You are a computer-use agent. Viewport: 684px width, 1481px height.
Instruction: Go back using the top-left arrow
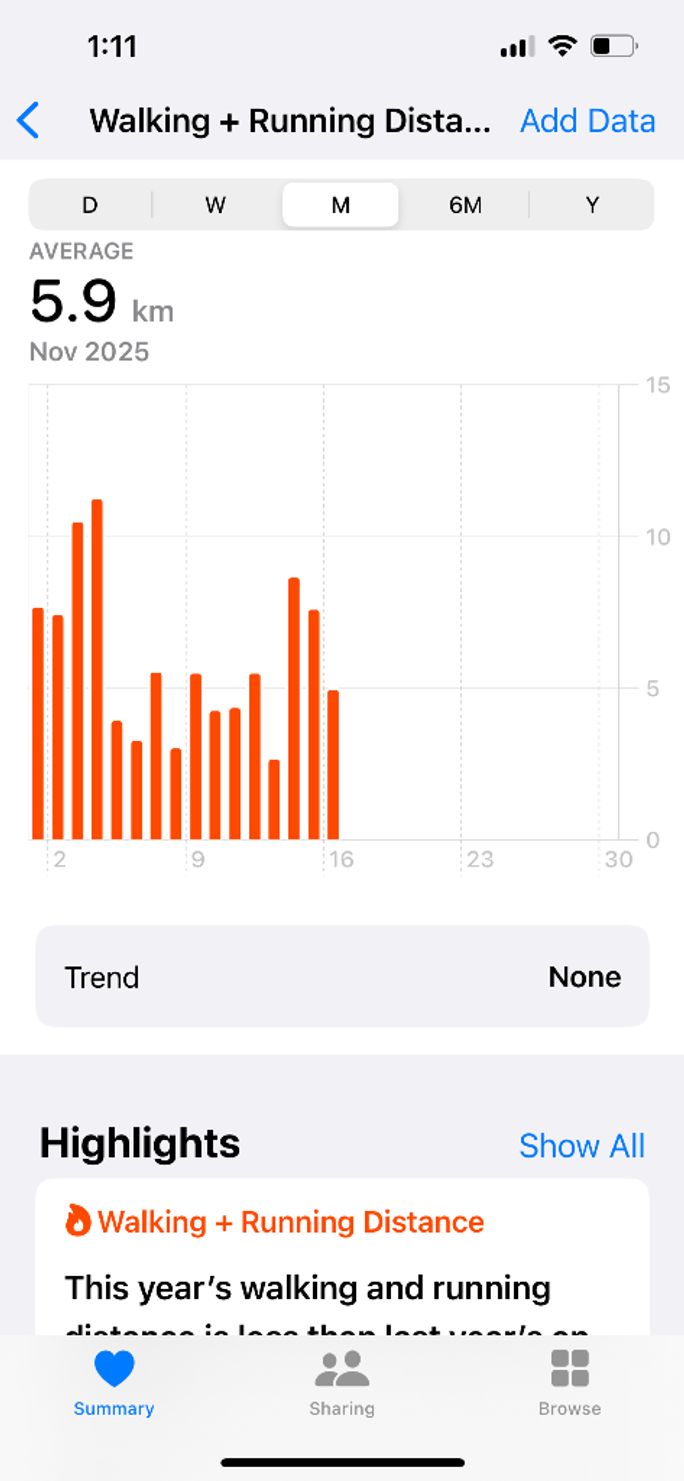tap(29, 121)
